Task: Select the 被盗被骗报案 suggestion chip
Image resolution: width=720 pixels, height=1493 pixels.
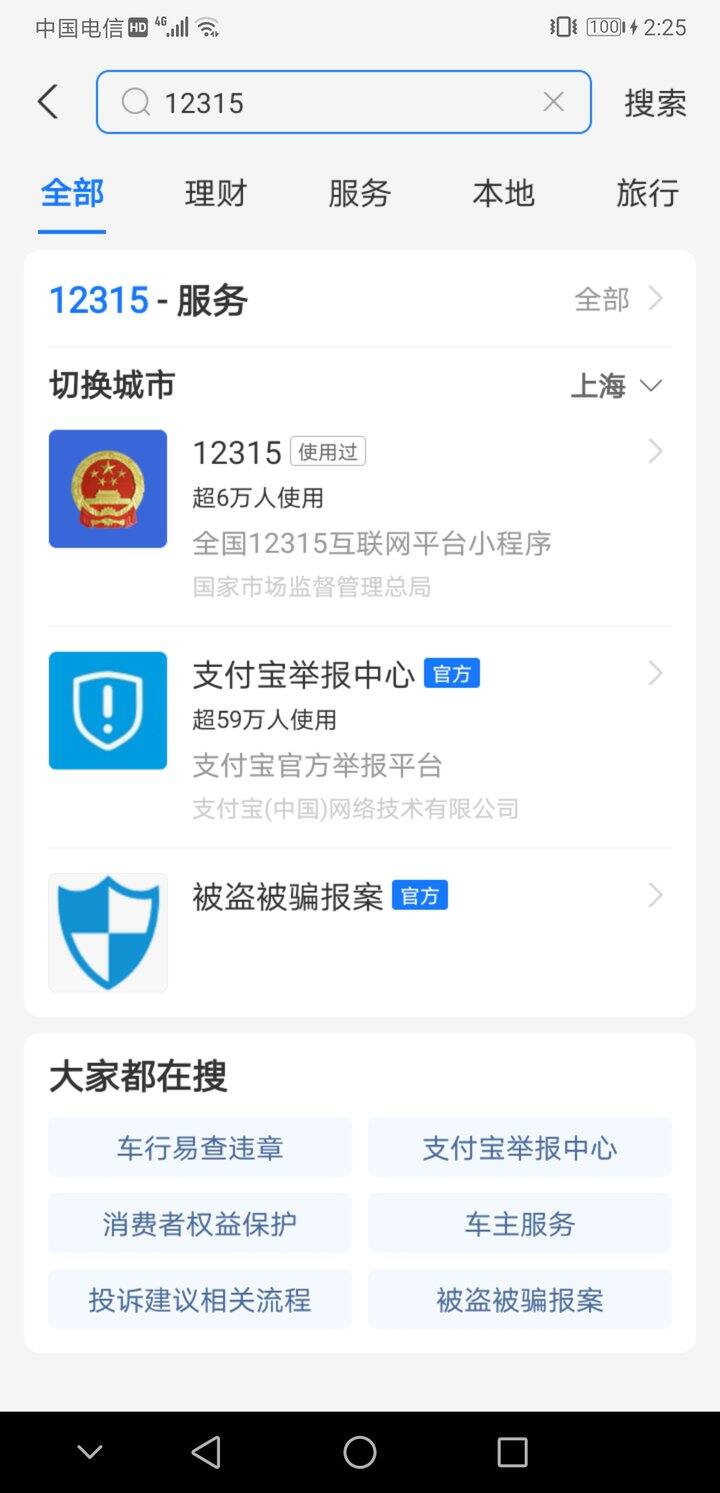Action: pos(520,1300)
